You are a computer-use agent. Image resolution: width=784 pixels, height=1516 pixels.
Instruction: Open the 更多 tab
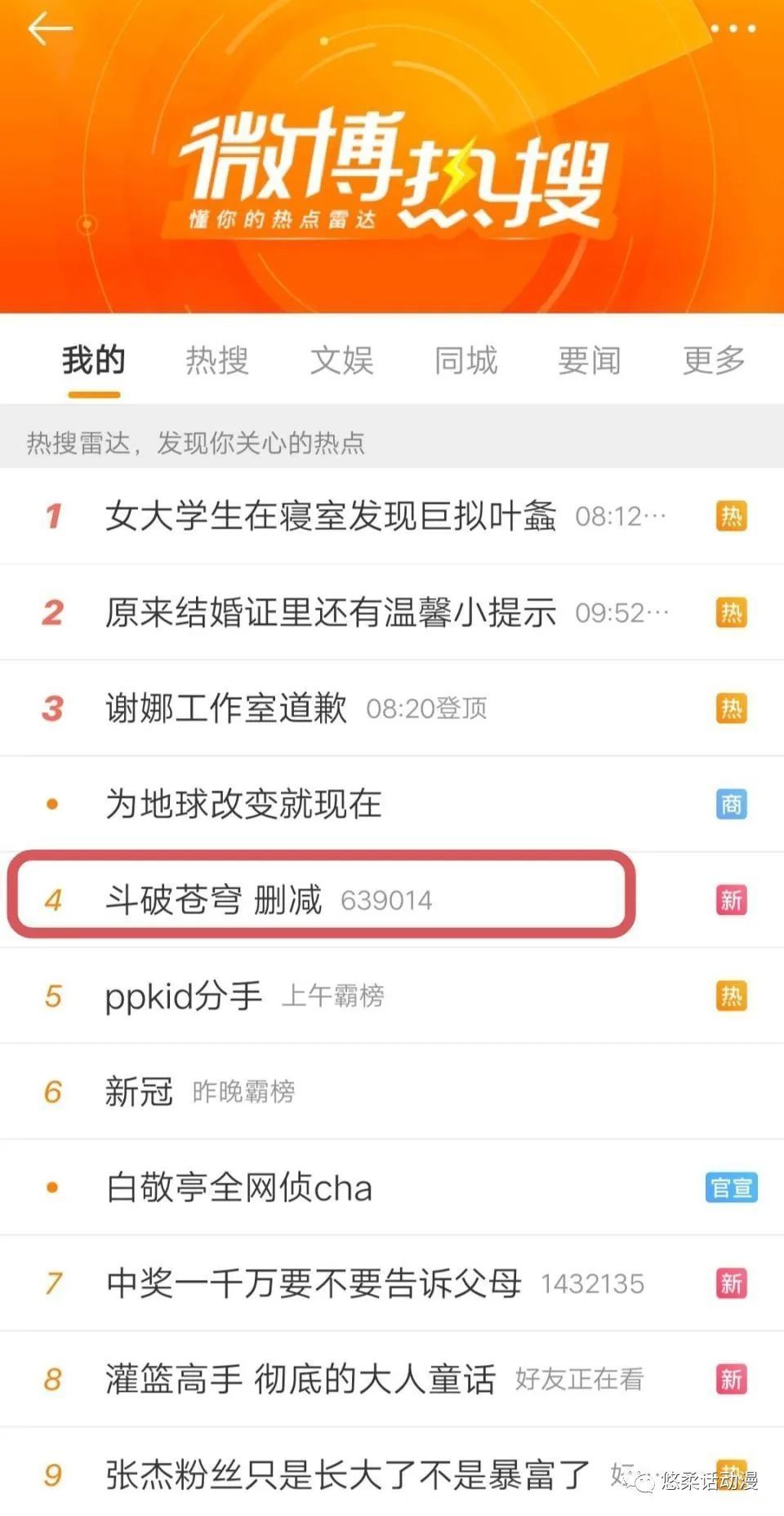[714, 360]
